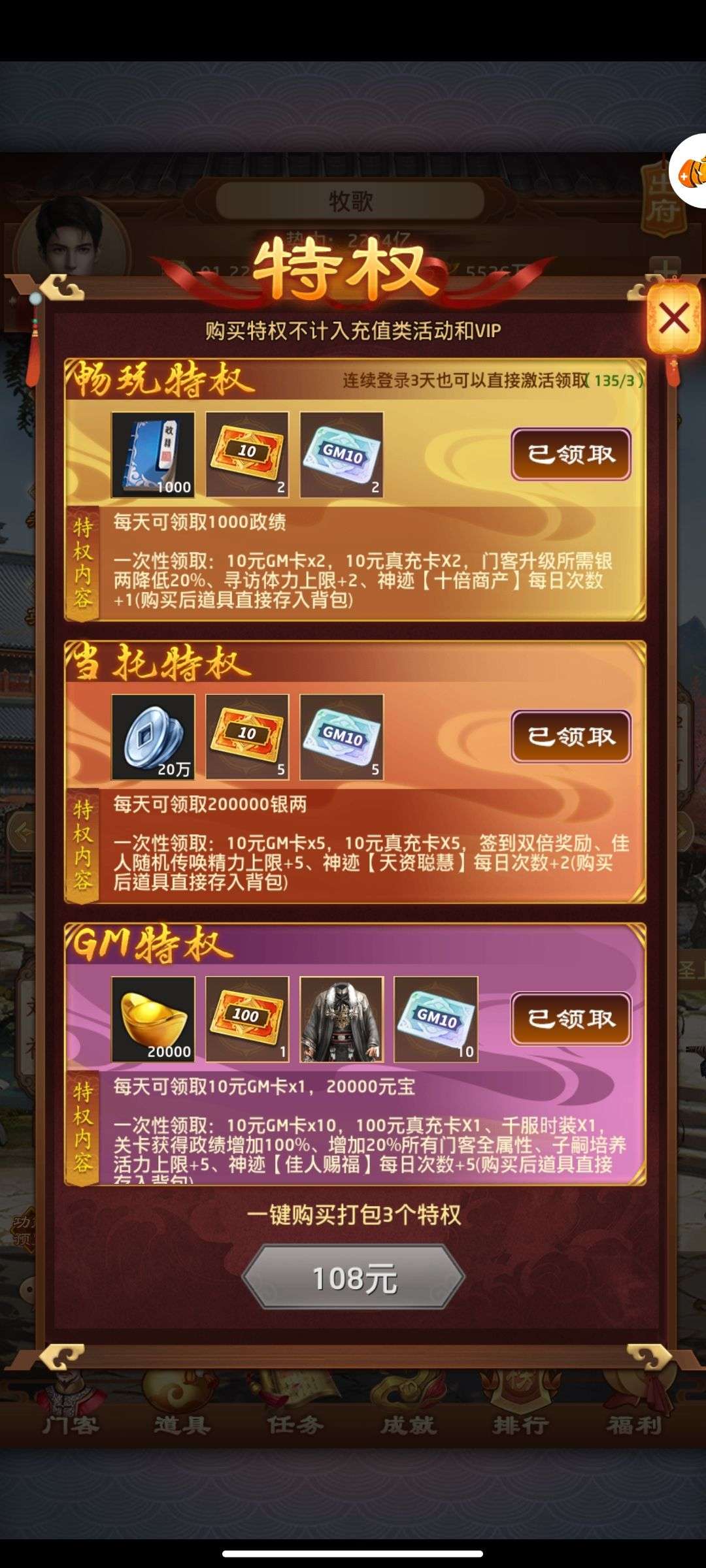The width and height of the screenshot is (706, 1568).
Task: Tap the GM10 card in 当托特权
Action: pyautogui.click(x=341, y=737)
